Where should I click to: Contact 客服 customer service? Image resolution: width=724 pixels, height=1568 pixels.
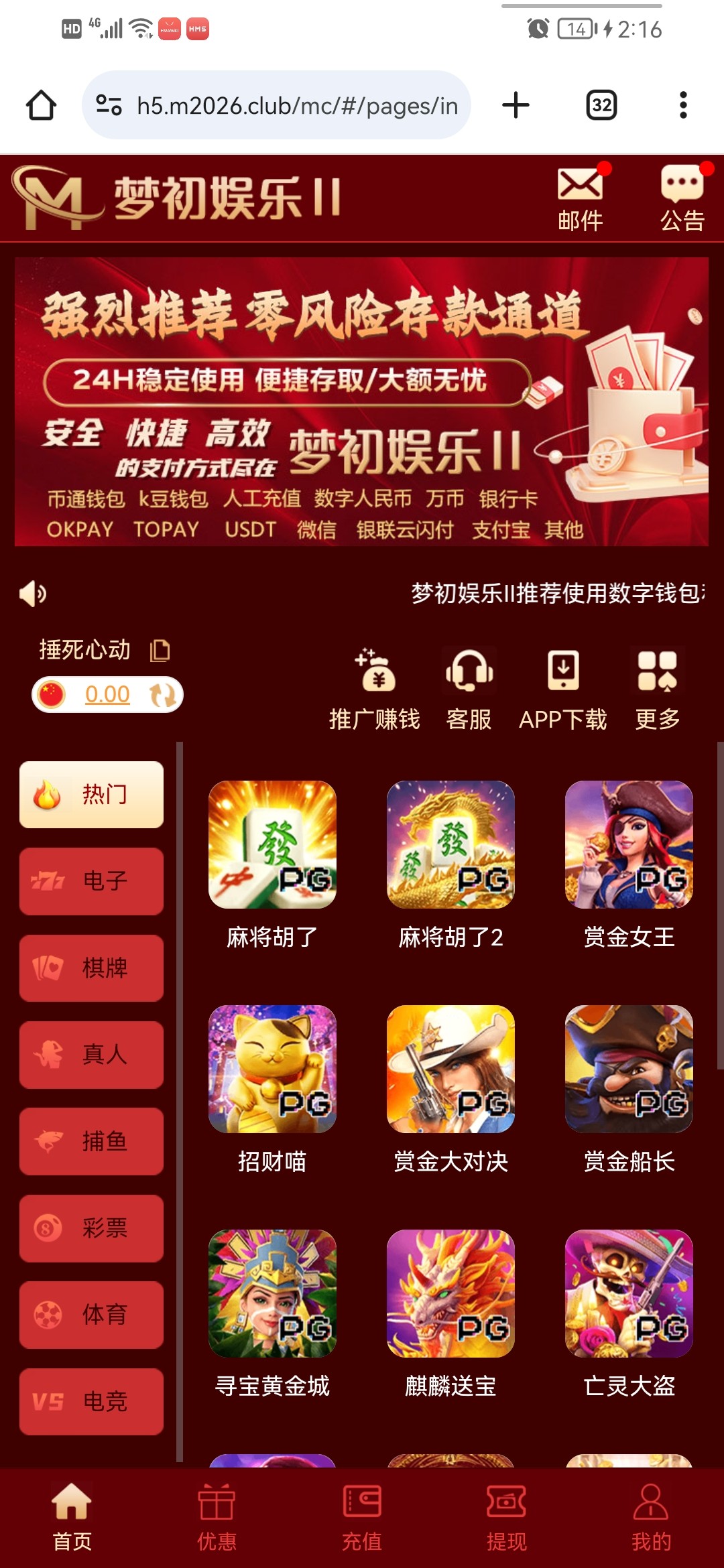coord(469,689)
